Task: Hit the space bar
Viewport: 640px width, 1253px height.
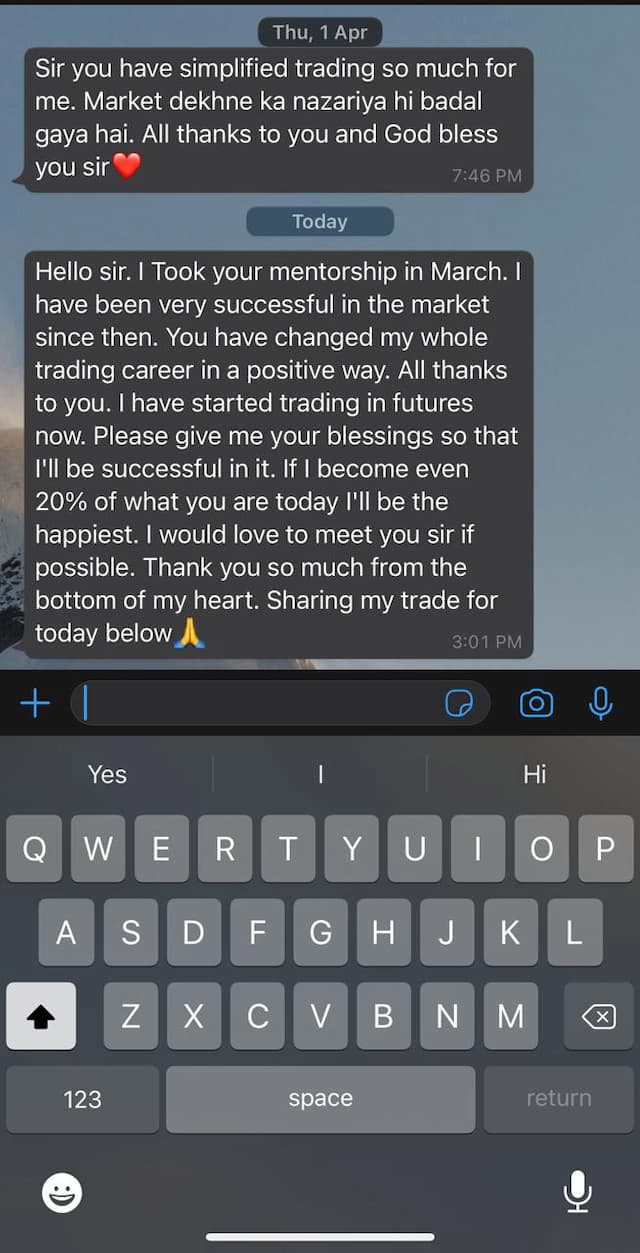Action: pos(320,1099)
